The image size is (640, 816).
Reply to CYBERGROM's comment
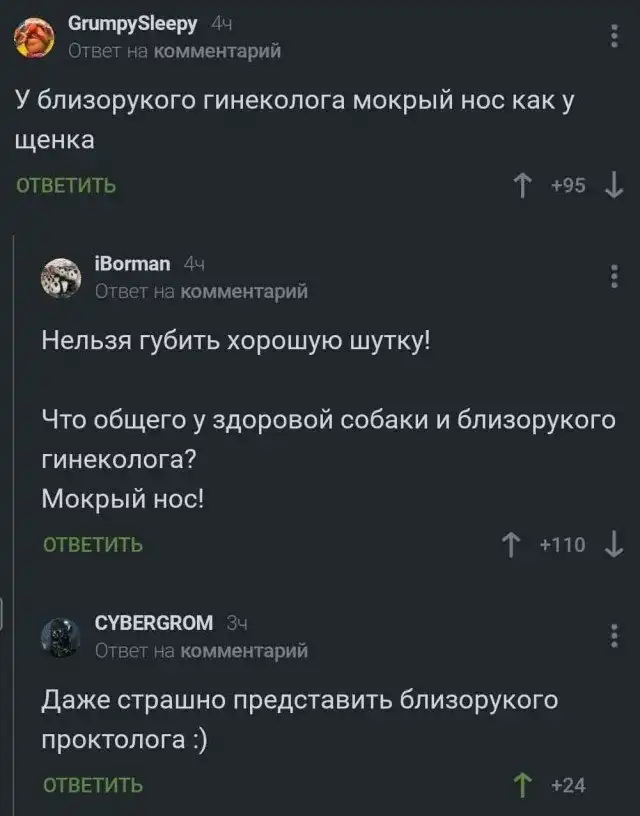[x=93, y=785]
